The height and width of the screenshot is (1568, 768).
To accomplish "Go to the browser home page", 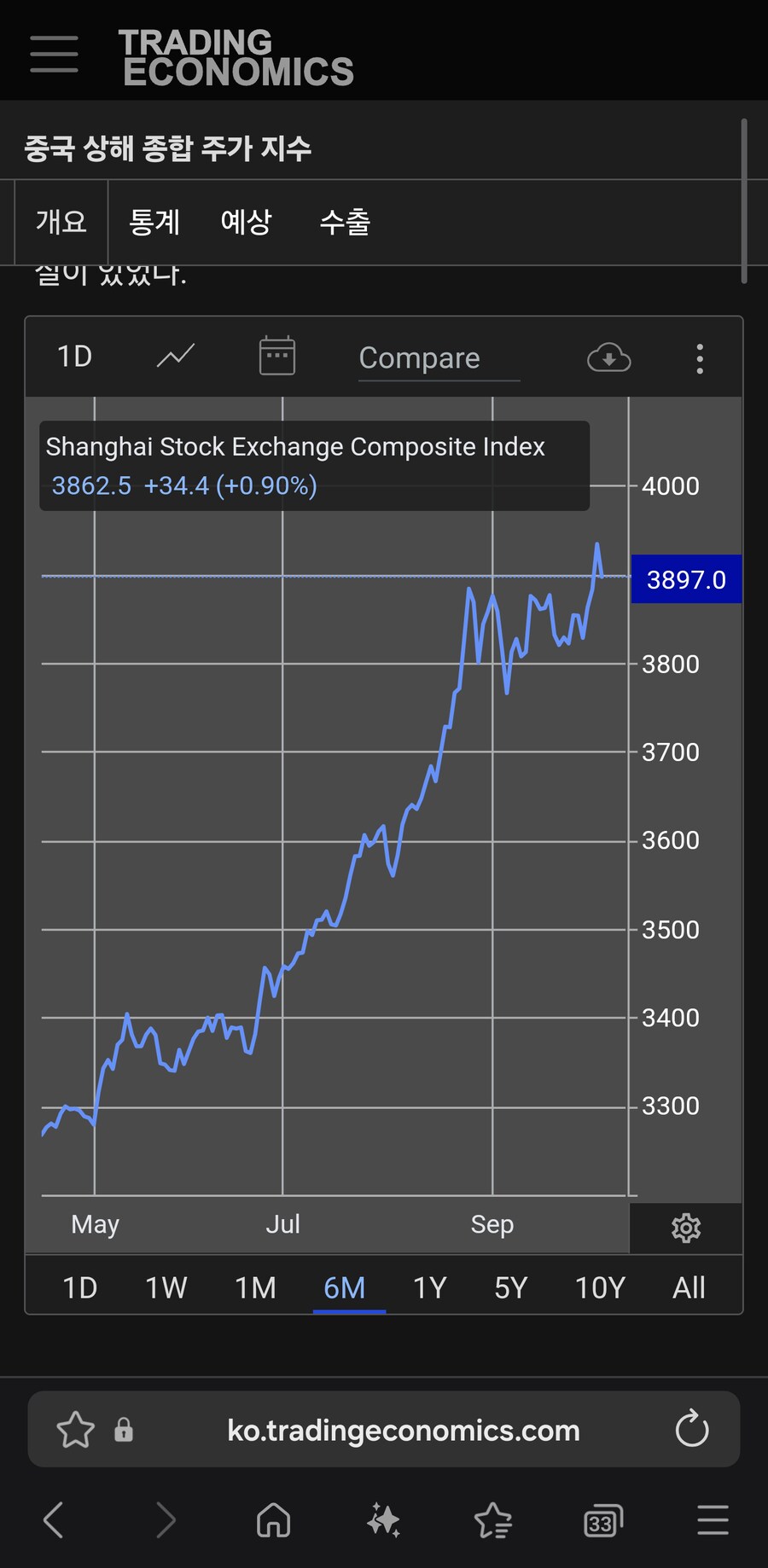I will [273, 1520].
